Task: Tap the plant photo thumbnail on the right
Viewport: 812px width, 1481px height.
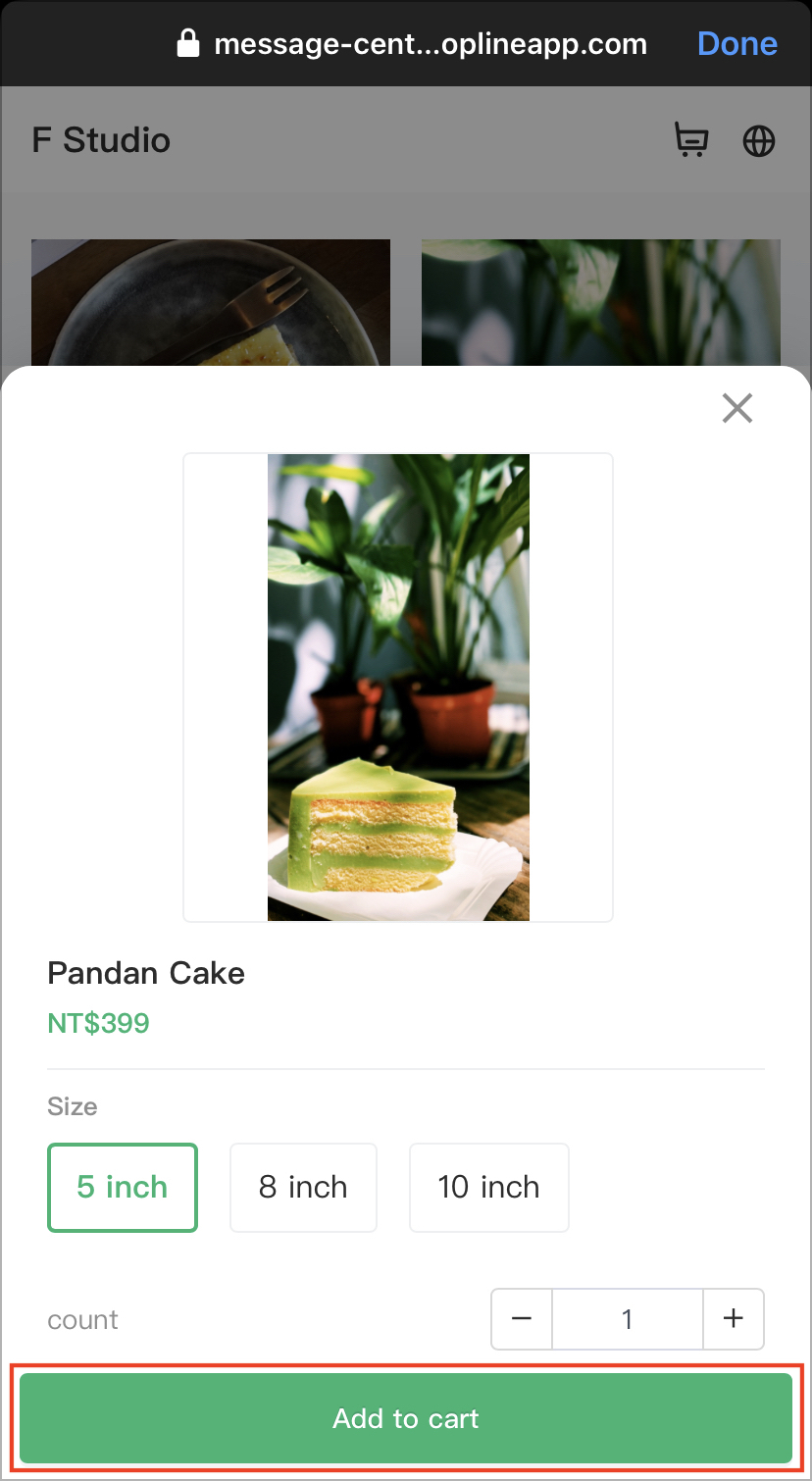Action: click(600, 302)
